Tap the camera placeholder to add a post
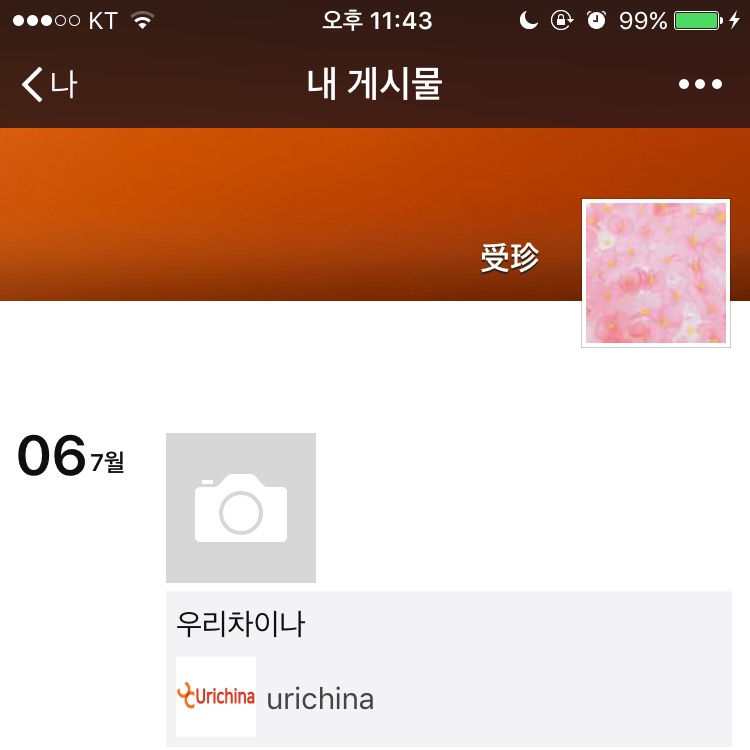Screen dimensions: 750x750 click(x=241, y=508)
